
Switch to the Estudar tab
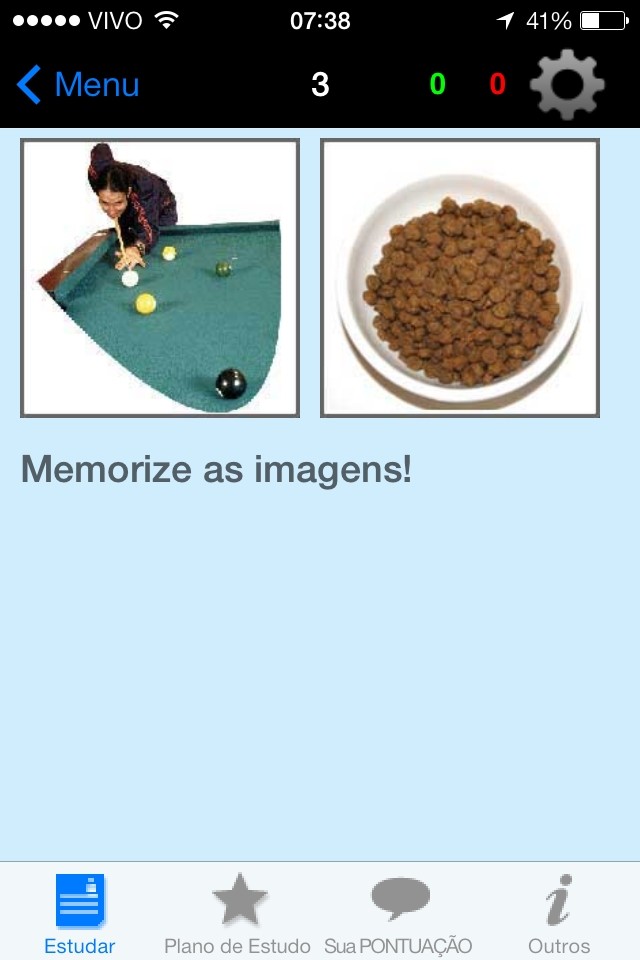(x=80, y=913)
